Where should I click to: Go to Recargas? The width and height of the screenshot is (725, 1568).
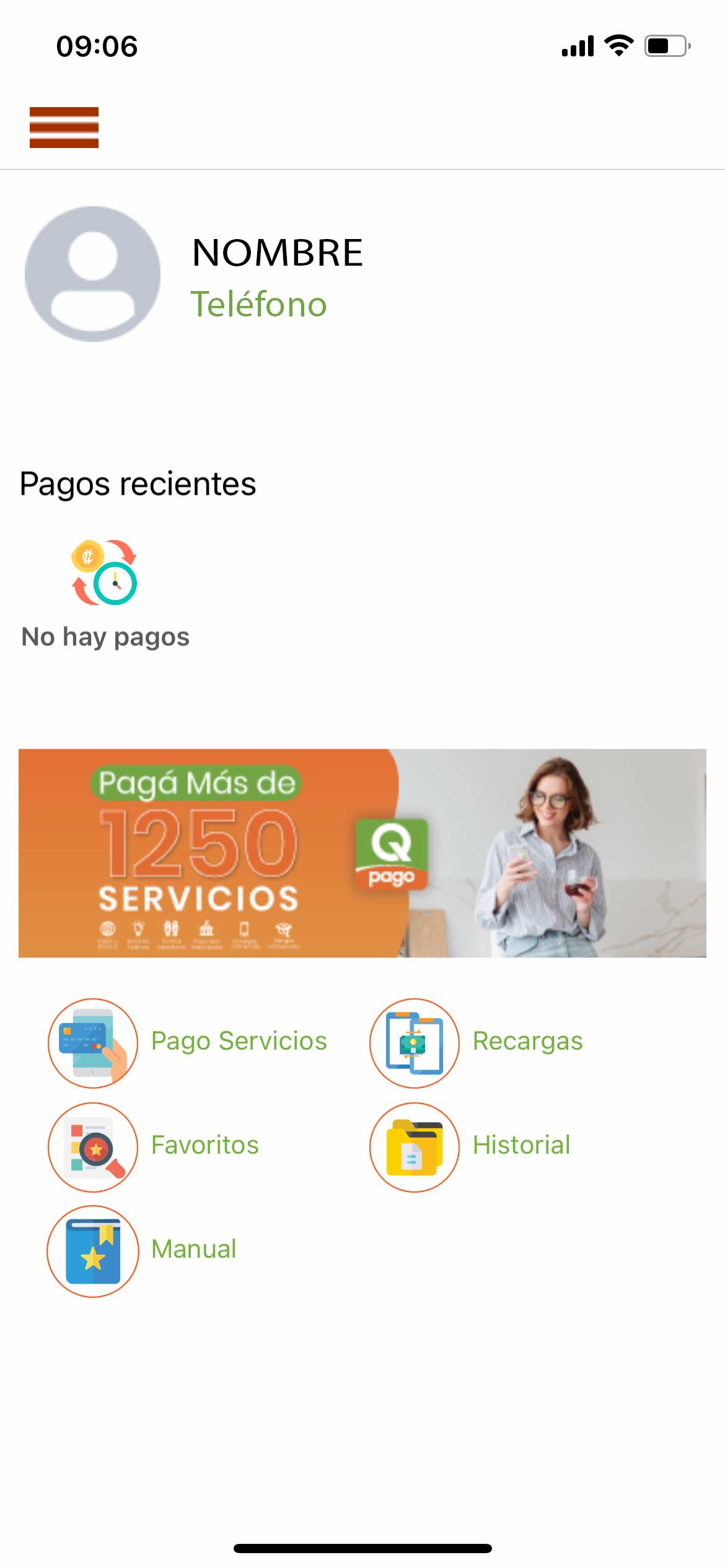coord(476,1043)
